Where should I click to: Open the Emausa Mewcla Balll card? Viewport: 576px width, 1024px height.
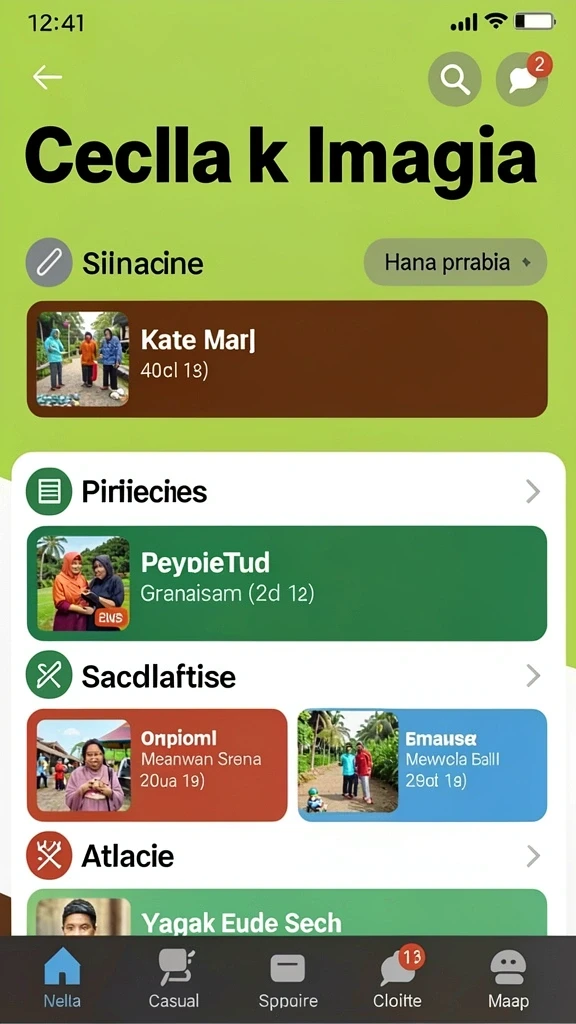[x=423, y=765]
